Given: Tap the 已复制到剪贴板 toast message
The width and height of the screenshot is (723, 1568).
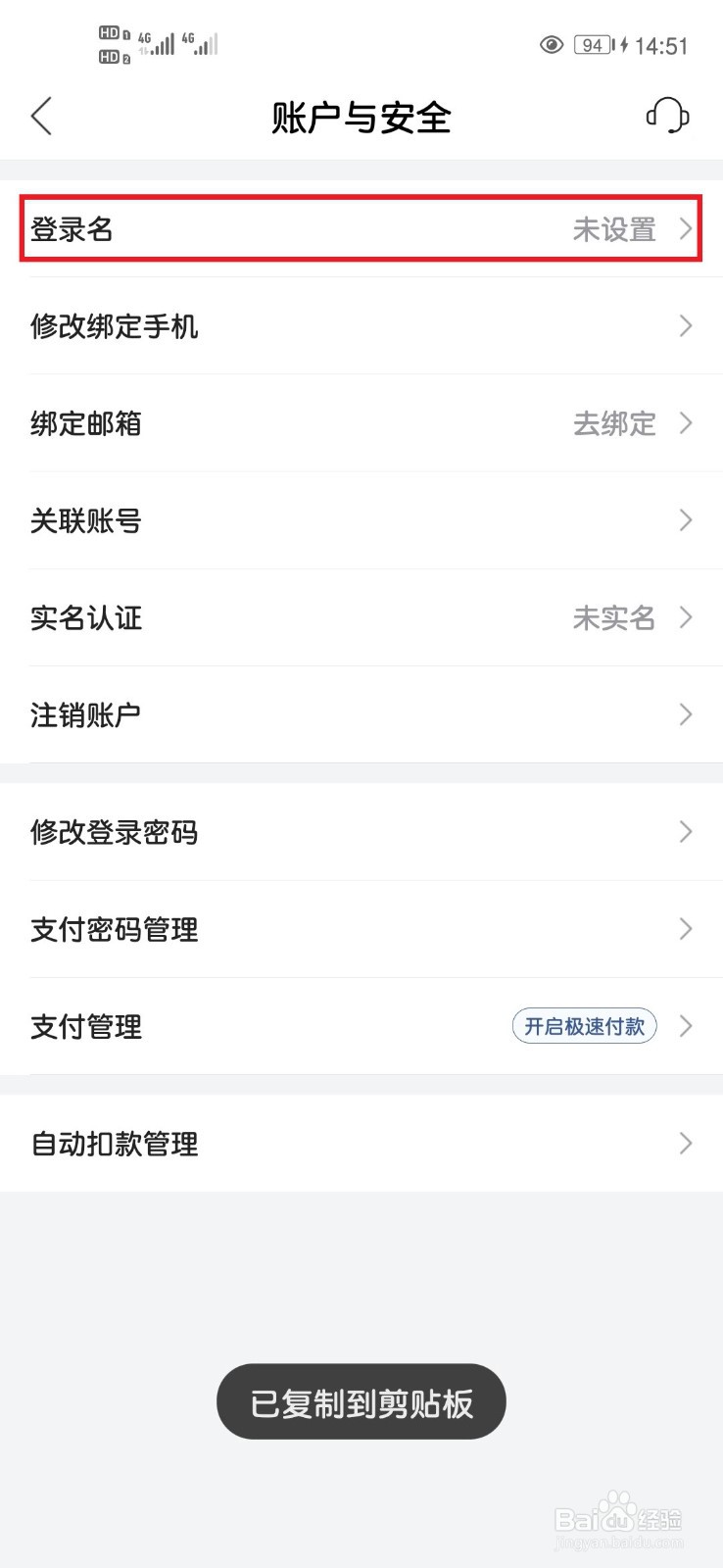Looking at the screenshot, I should click(x=361, y=1402).
